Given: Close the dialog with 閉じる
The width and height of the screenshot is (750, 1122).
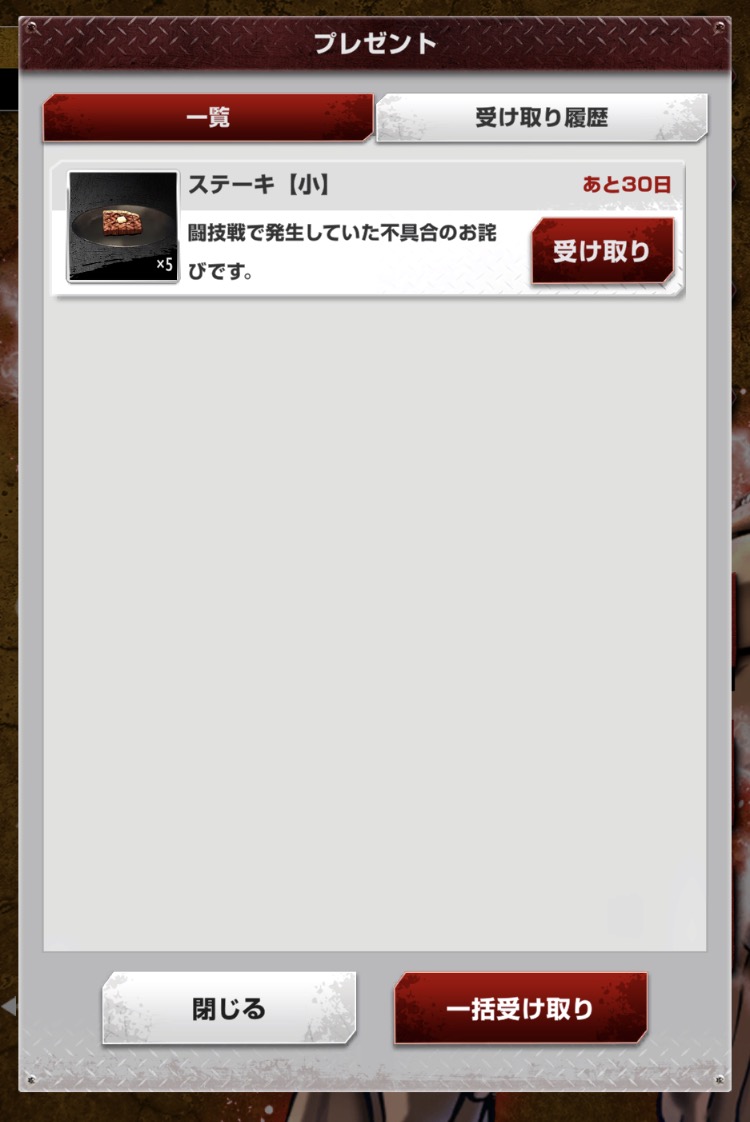Looking at the screenshot, I should 229,1008.
